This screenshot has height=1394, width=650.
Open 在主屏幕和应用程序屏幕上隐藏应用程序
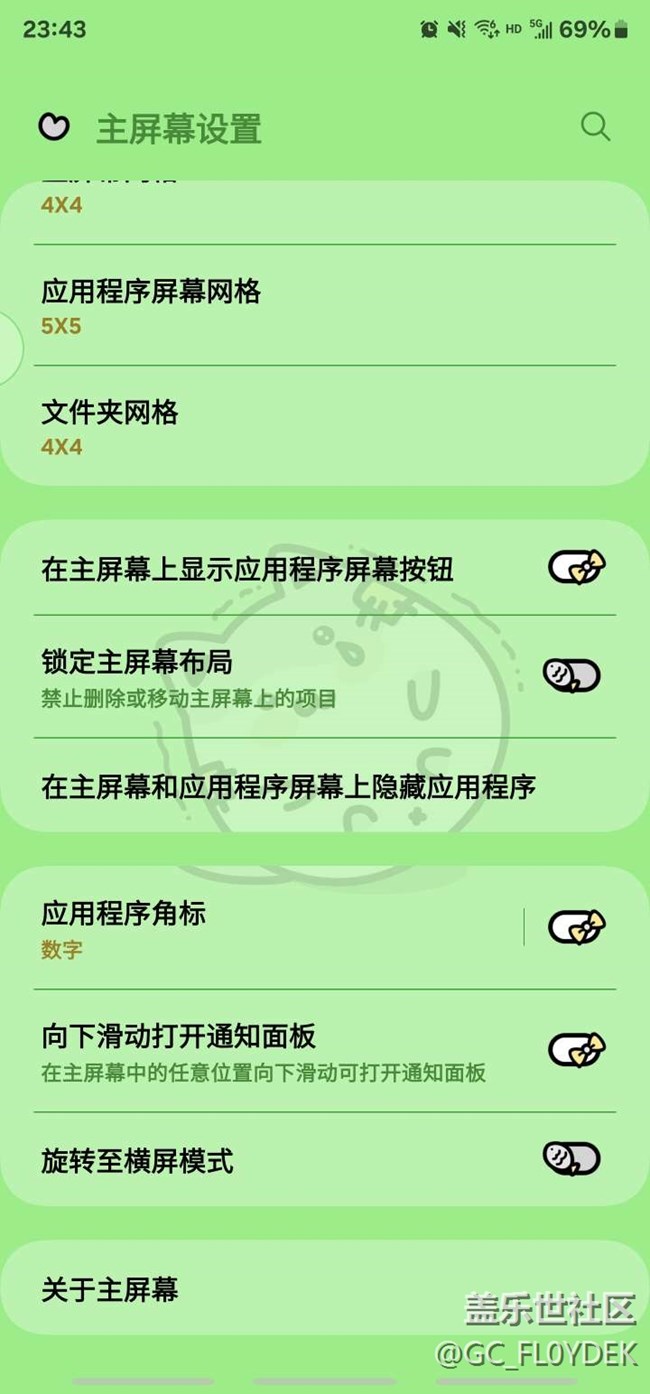(x=300, y=786)
